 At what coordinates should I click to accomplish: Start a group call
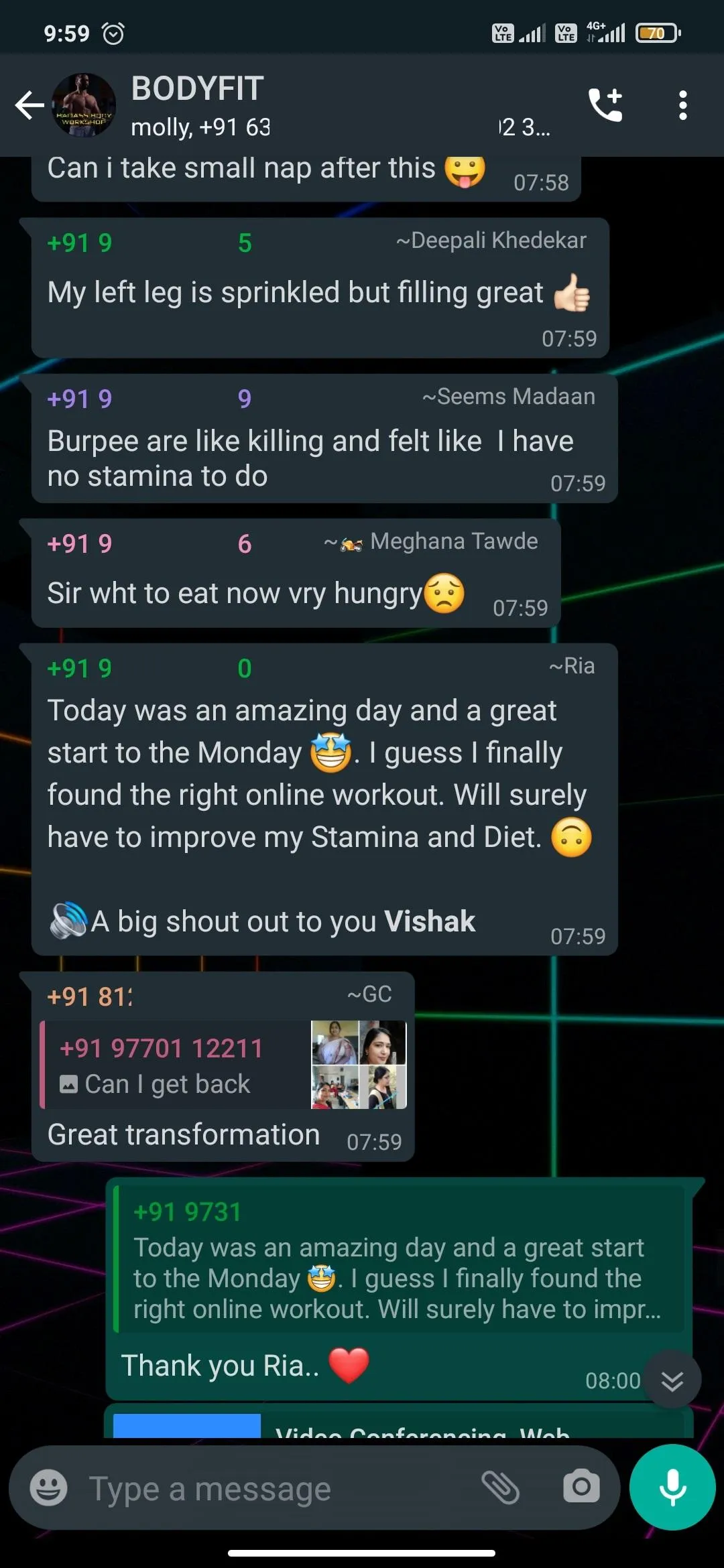click(605, 105)
